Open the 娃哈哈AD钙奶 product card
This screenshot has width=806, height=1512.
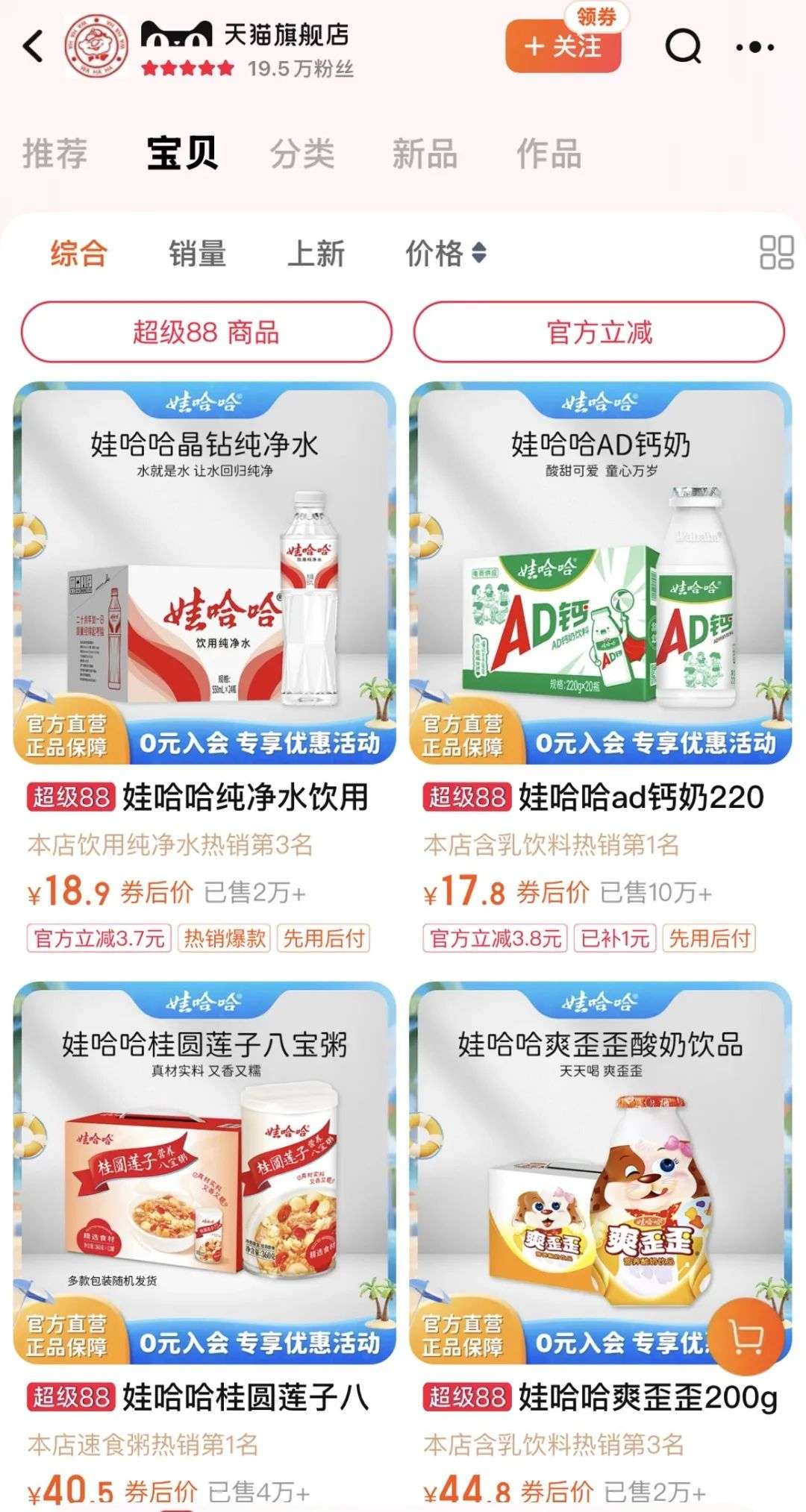[601, 574]
